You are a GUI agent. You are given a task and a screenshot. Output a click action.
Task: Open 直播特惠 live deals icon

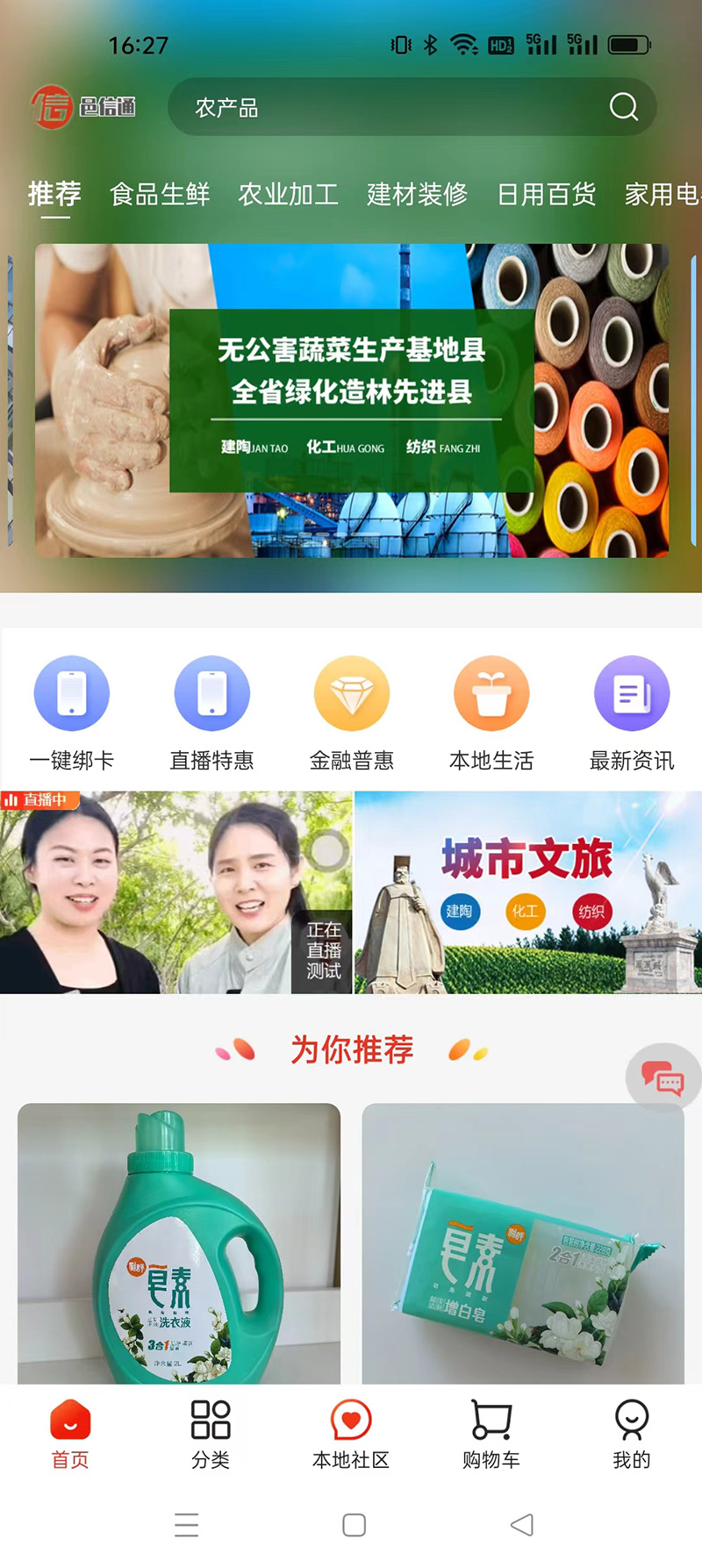211,693
